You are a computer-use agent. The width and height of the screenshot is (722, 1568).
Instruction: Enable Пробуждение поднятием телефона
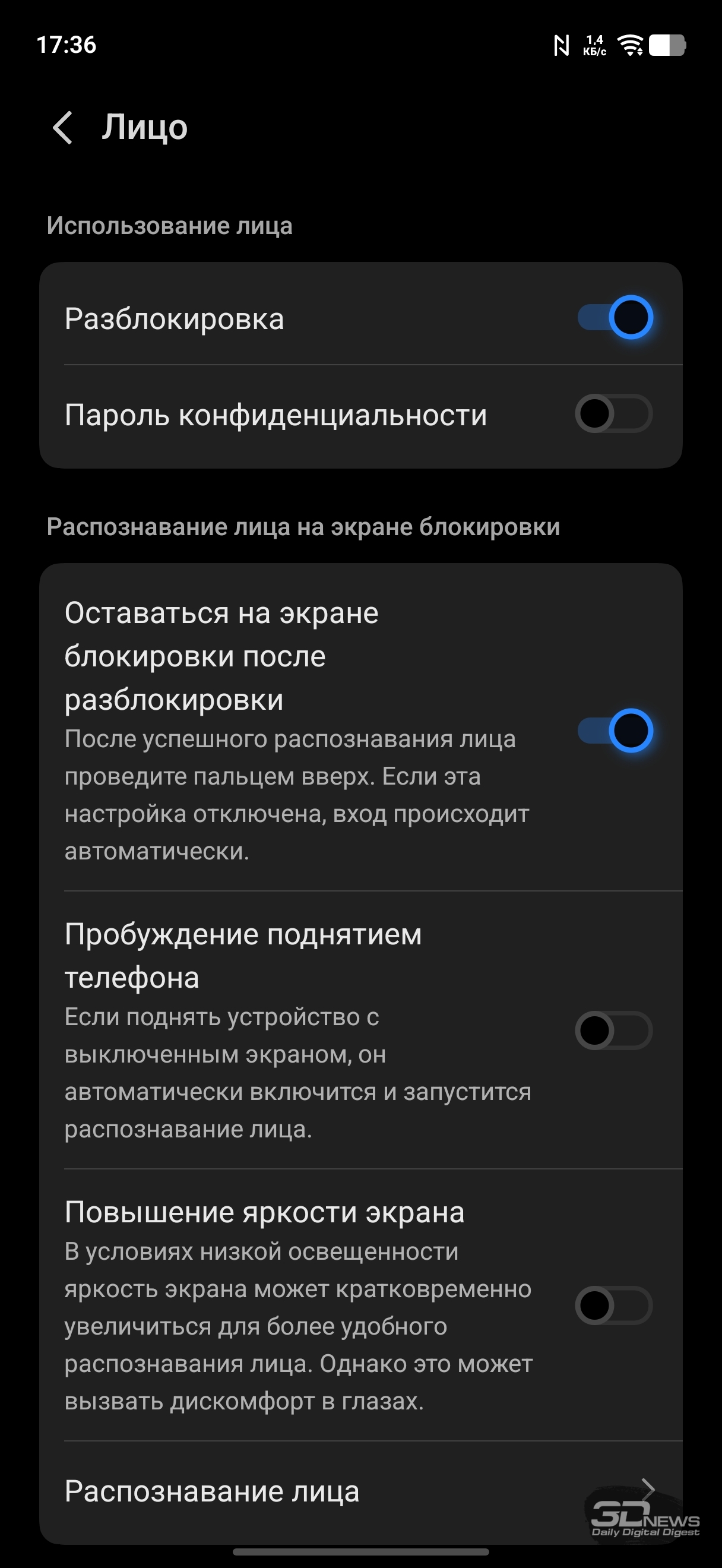613,1030
